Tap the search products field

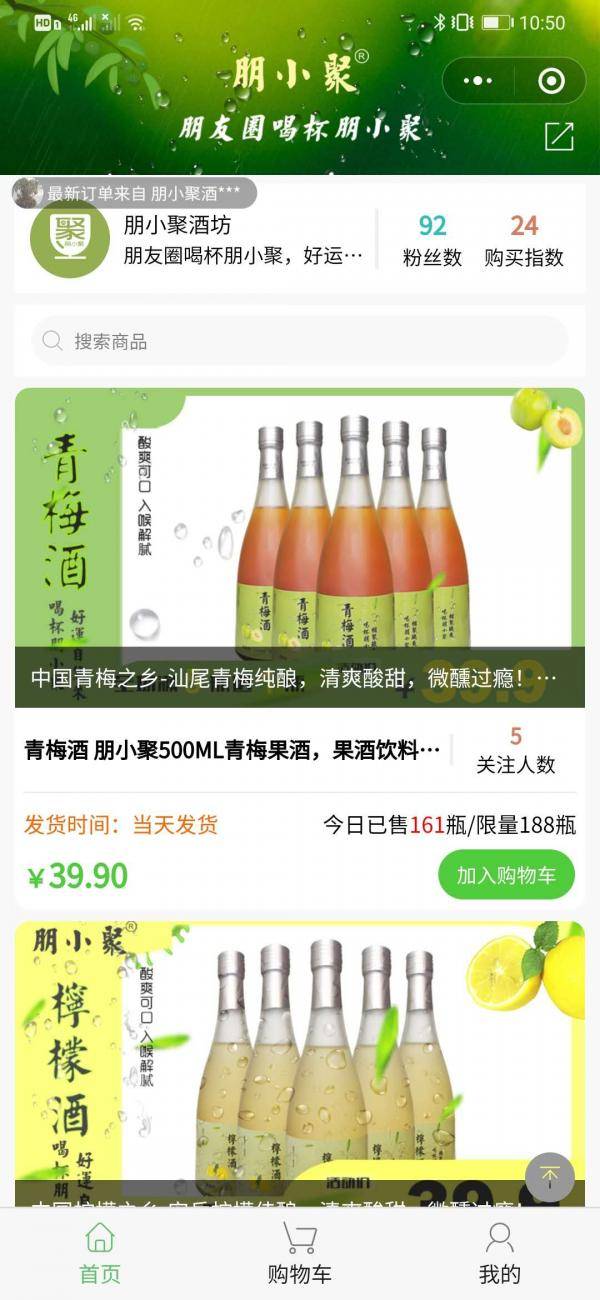[300, 341]
